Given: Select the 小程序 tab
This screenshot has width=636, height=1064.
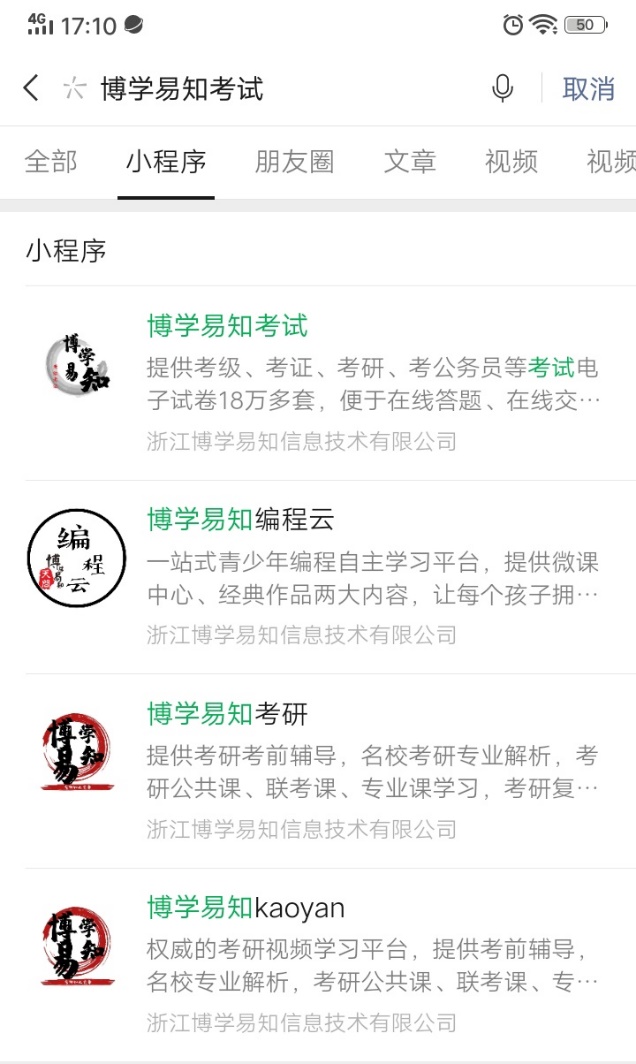Looking at the screenshot, I should 166,162.
